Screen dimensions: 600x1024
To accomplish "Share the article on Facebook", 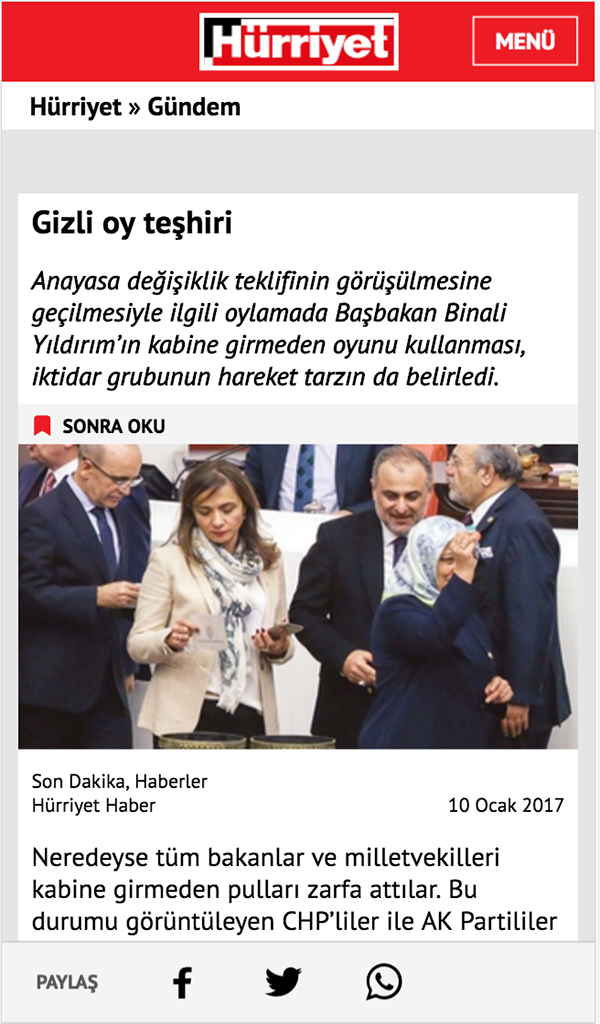I will [x=182, y=983].
